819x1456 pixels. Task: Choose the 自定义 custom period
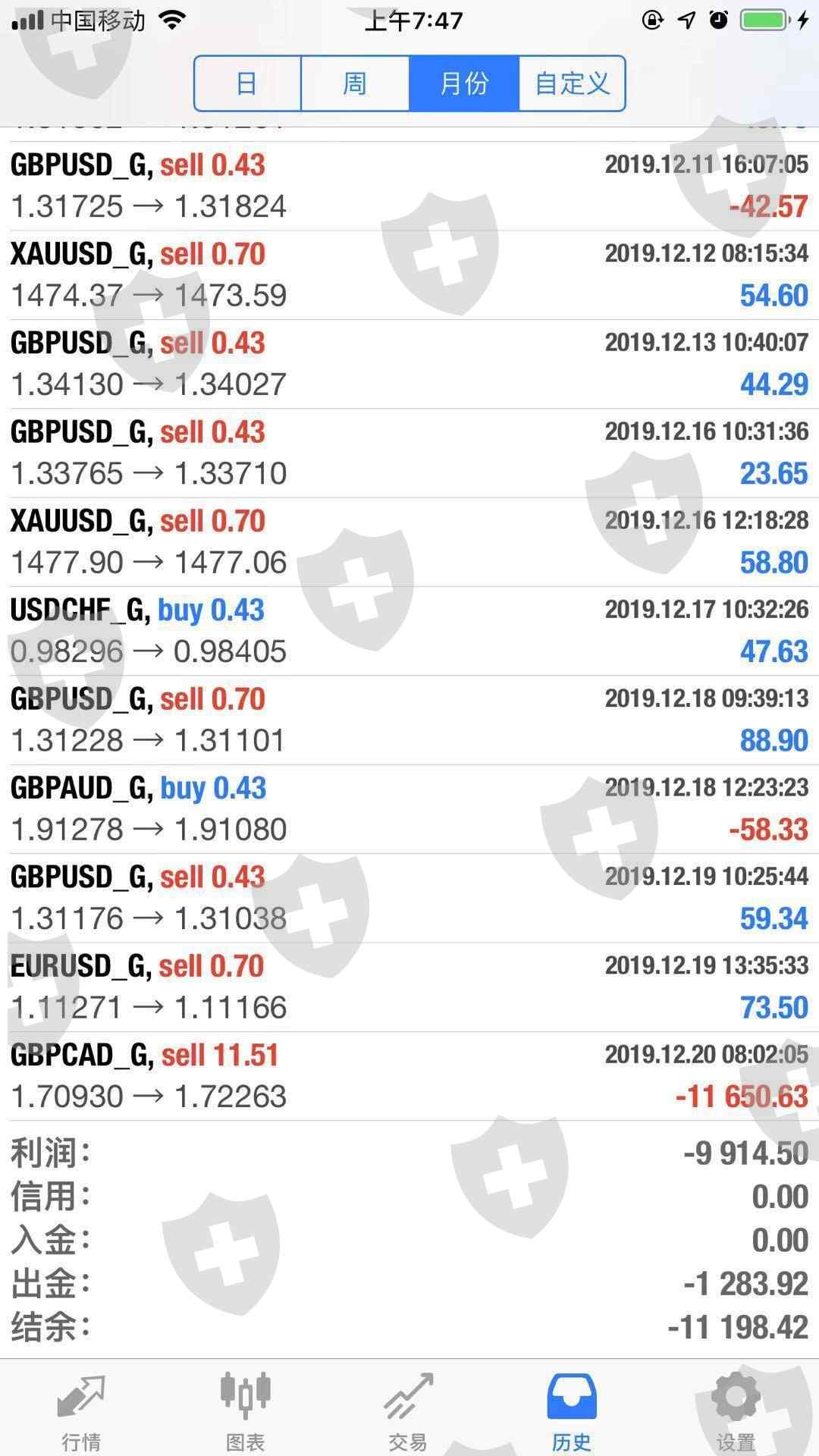click(x=572, y=83)
